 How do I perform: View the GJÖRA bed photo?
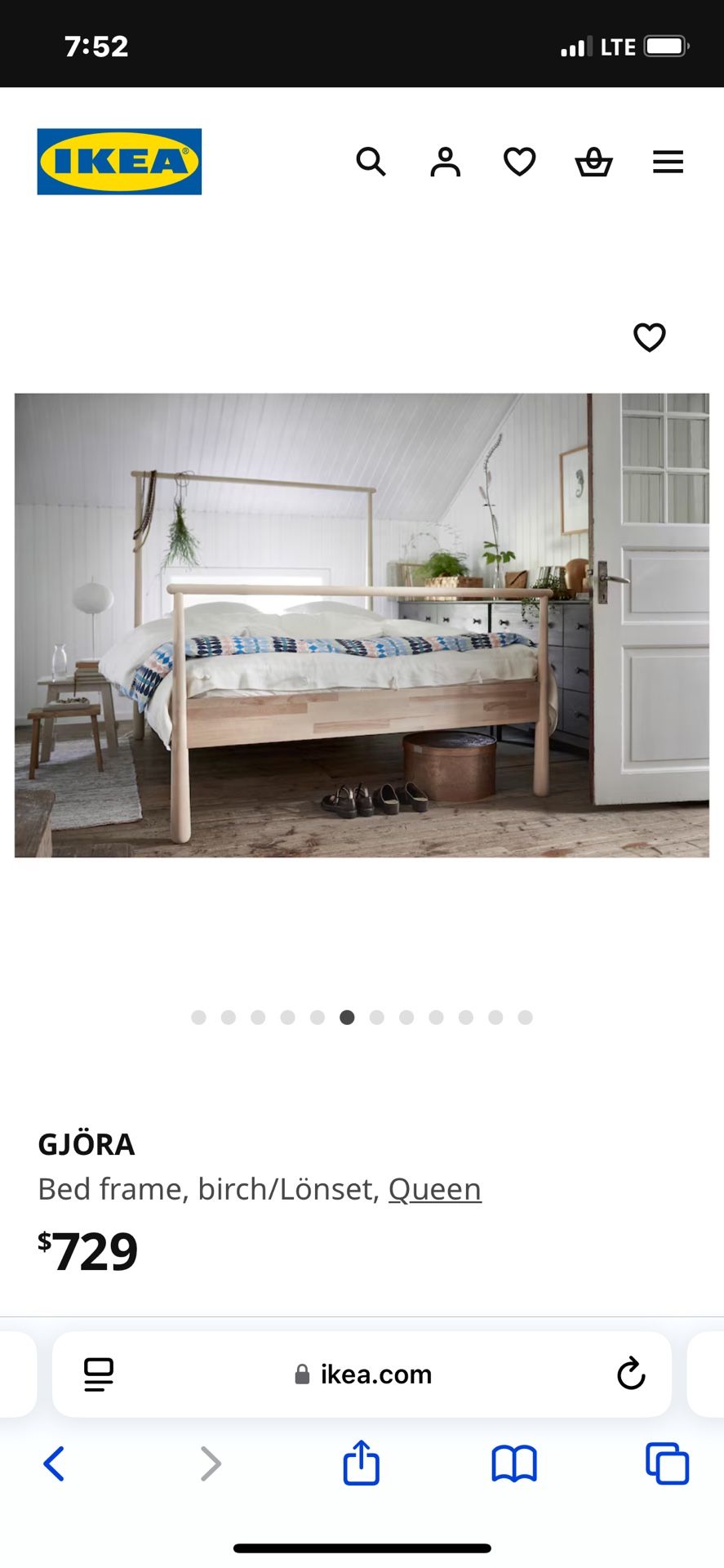(x=362, y=625)
